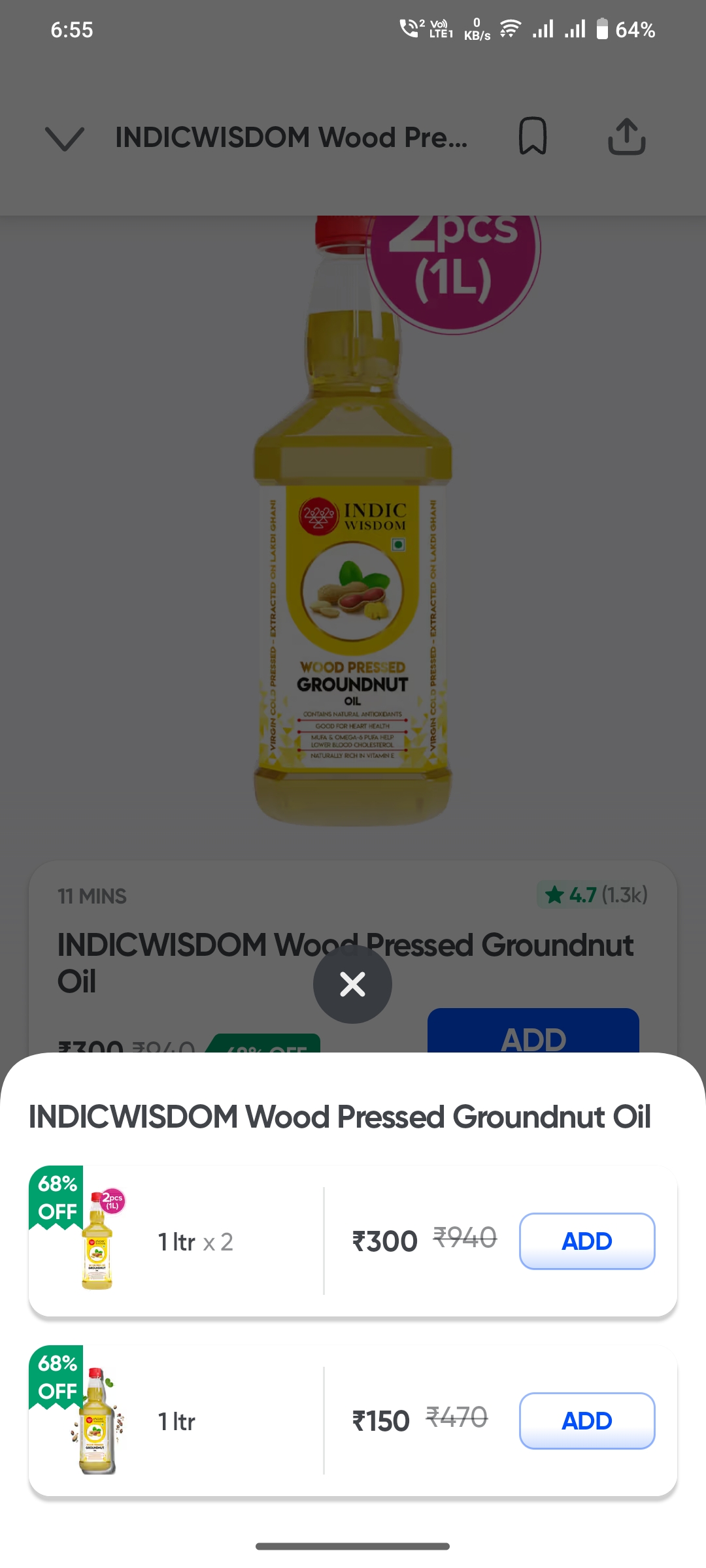Bookmark this groundnut oil product

coord(532,137)
